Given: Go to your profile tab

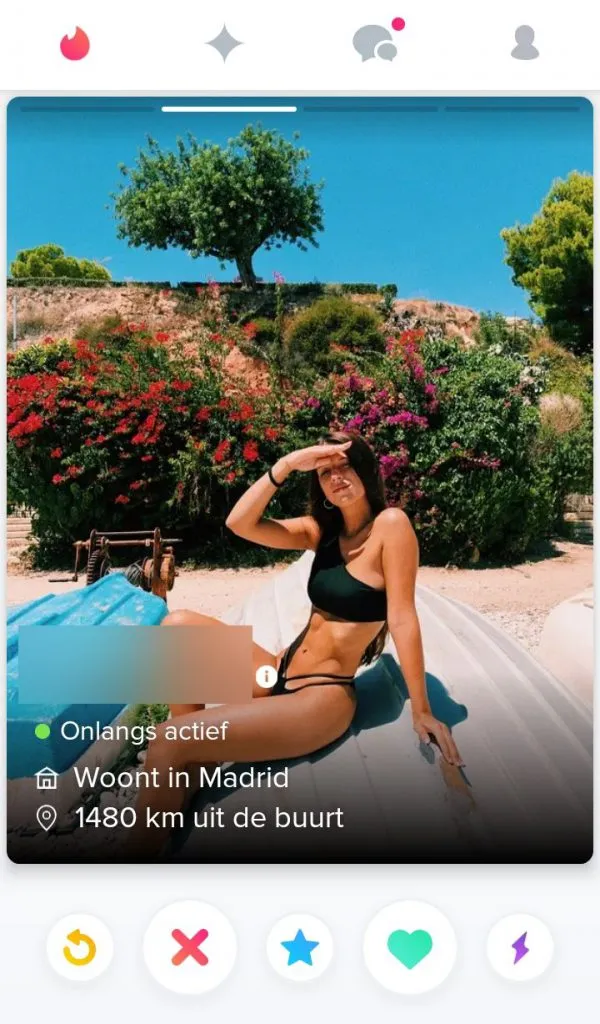Looking at the screenshot, I should (x=524, y=43).
